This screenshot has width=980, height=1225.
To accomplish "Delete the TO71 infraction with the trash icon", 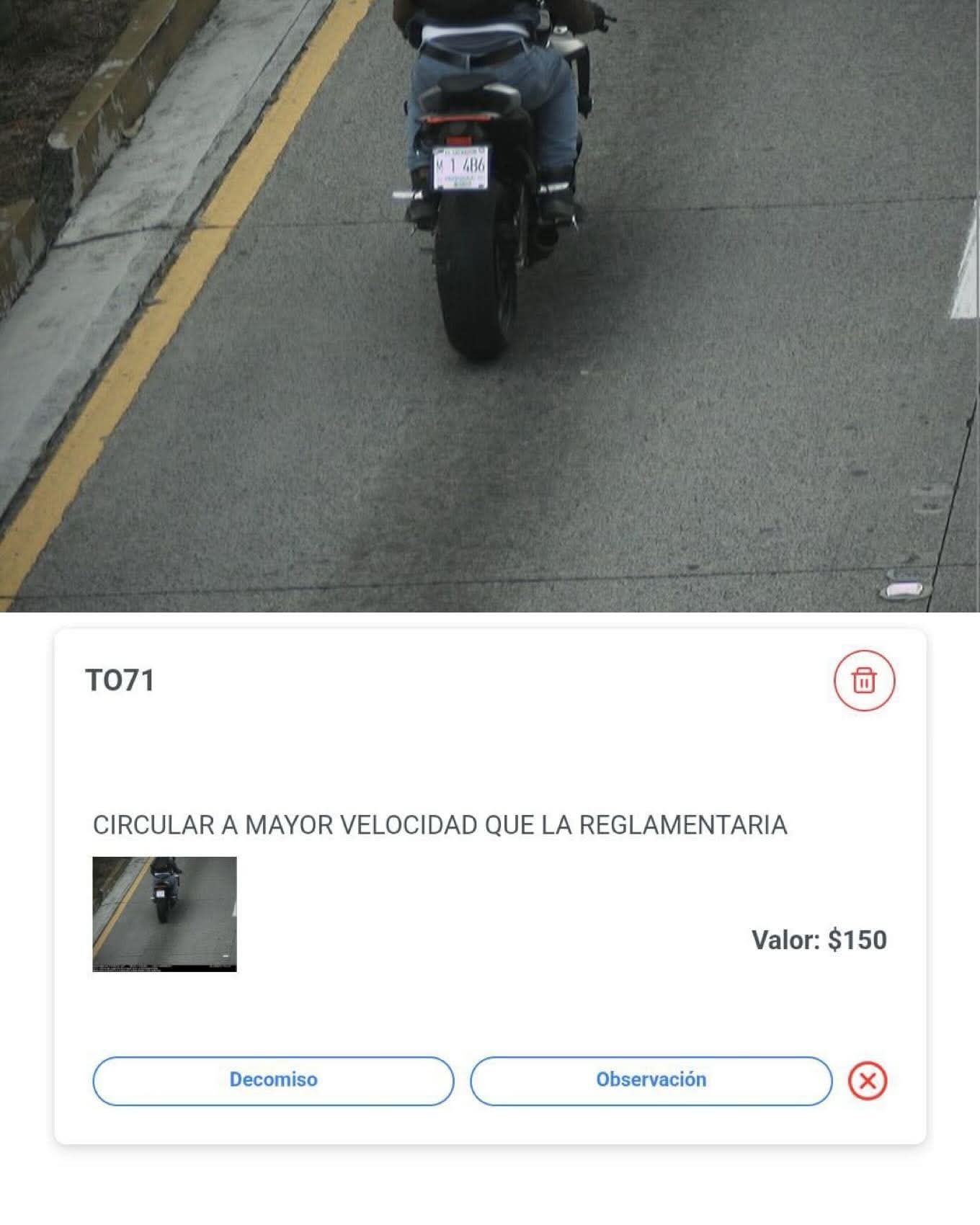I will [x=864, y=680].
